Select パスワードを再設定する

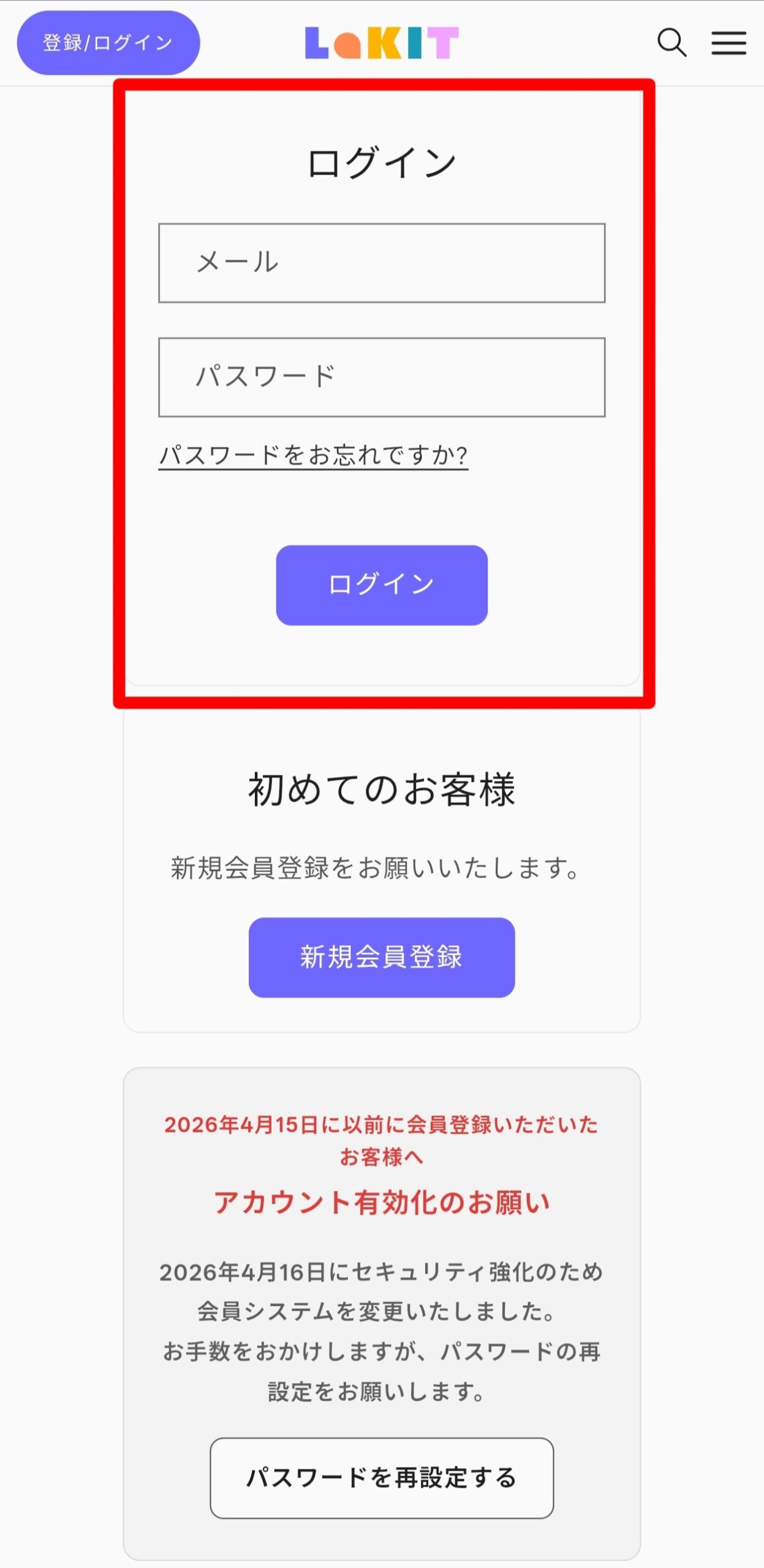(382, 1478)
